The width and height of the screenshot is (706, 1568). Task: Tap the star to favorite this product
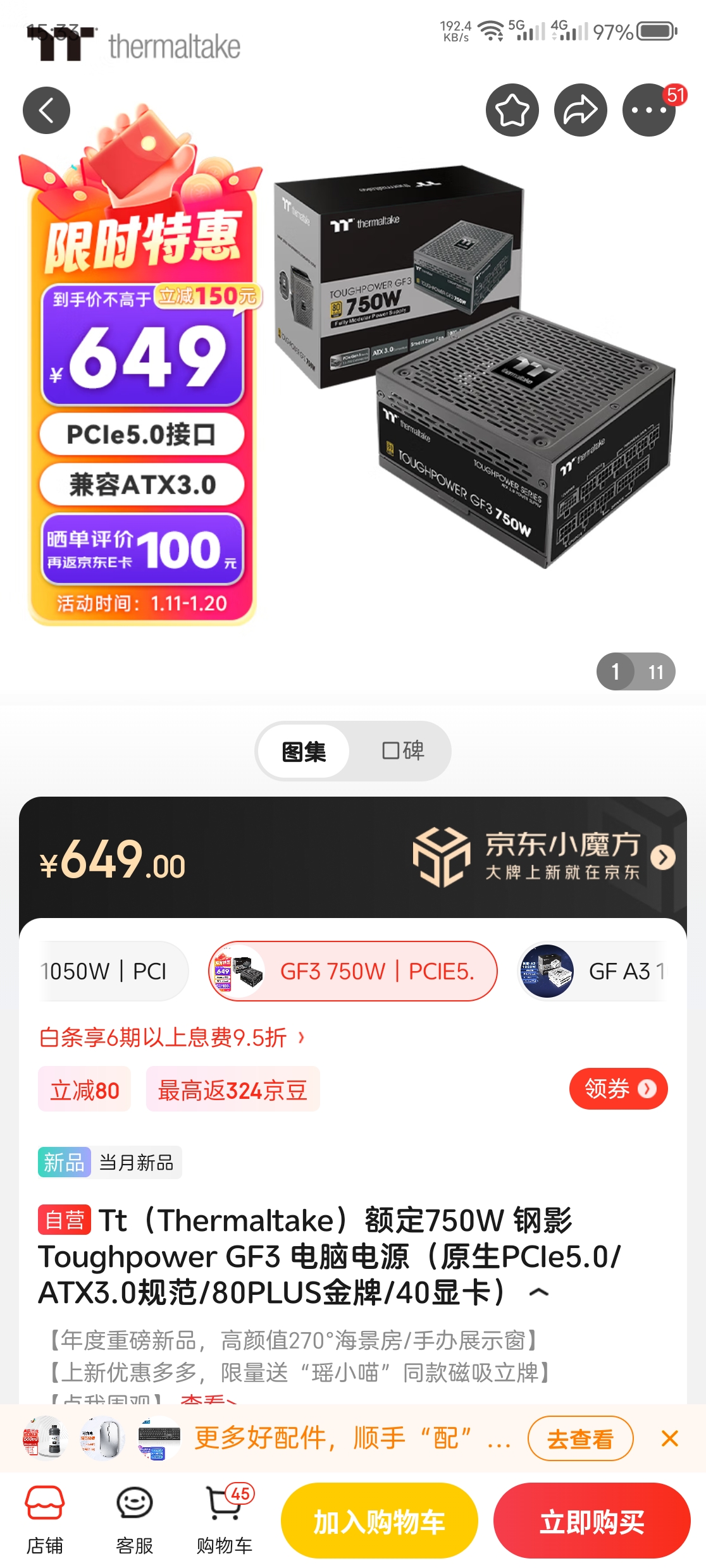click(514, 109)
